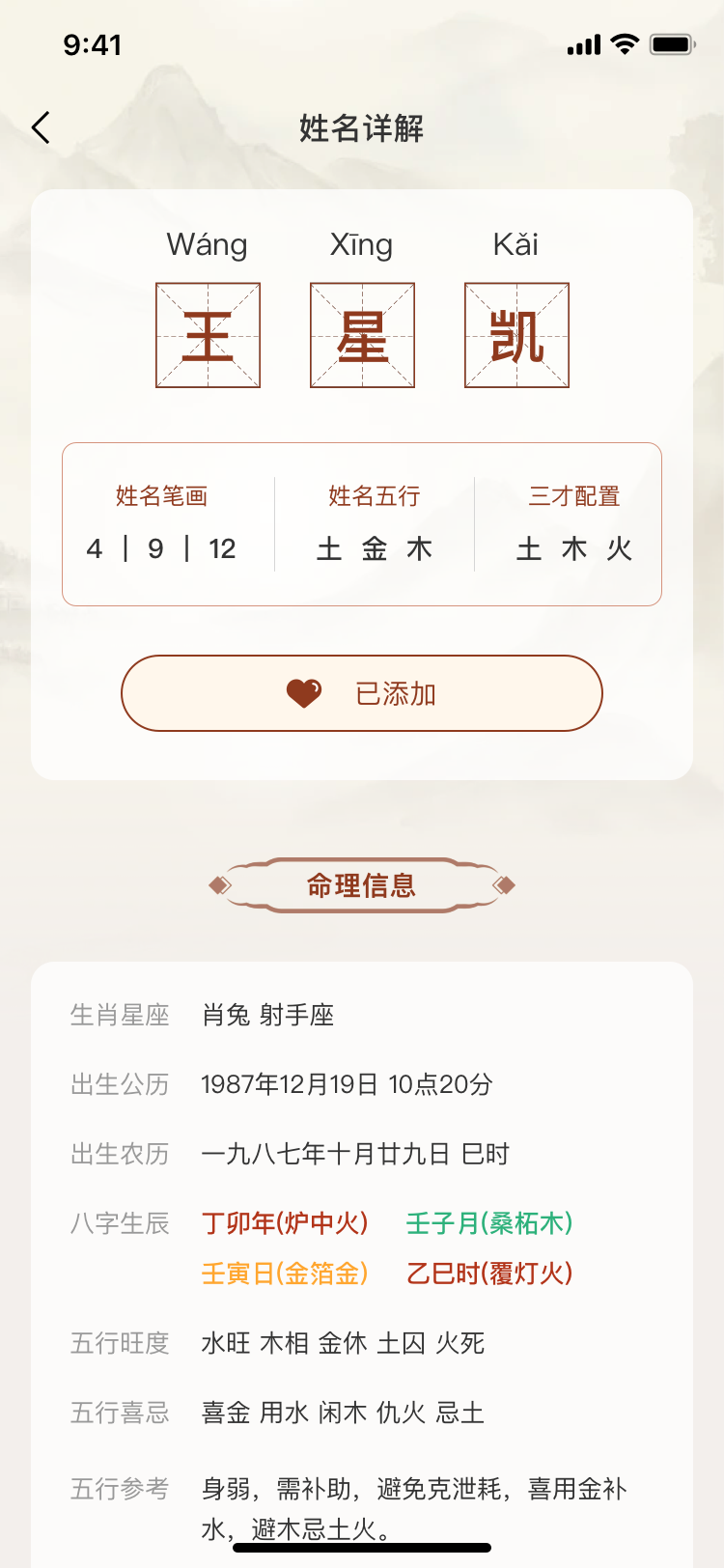Click the battery icon in the status bar
Image resolution: width=724 pixels, height=1568 pixels.
coord(671,42)
